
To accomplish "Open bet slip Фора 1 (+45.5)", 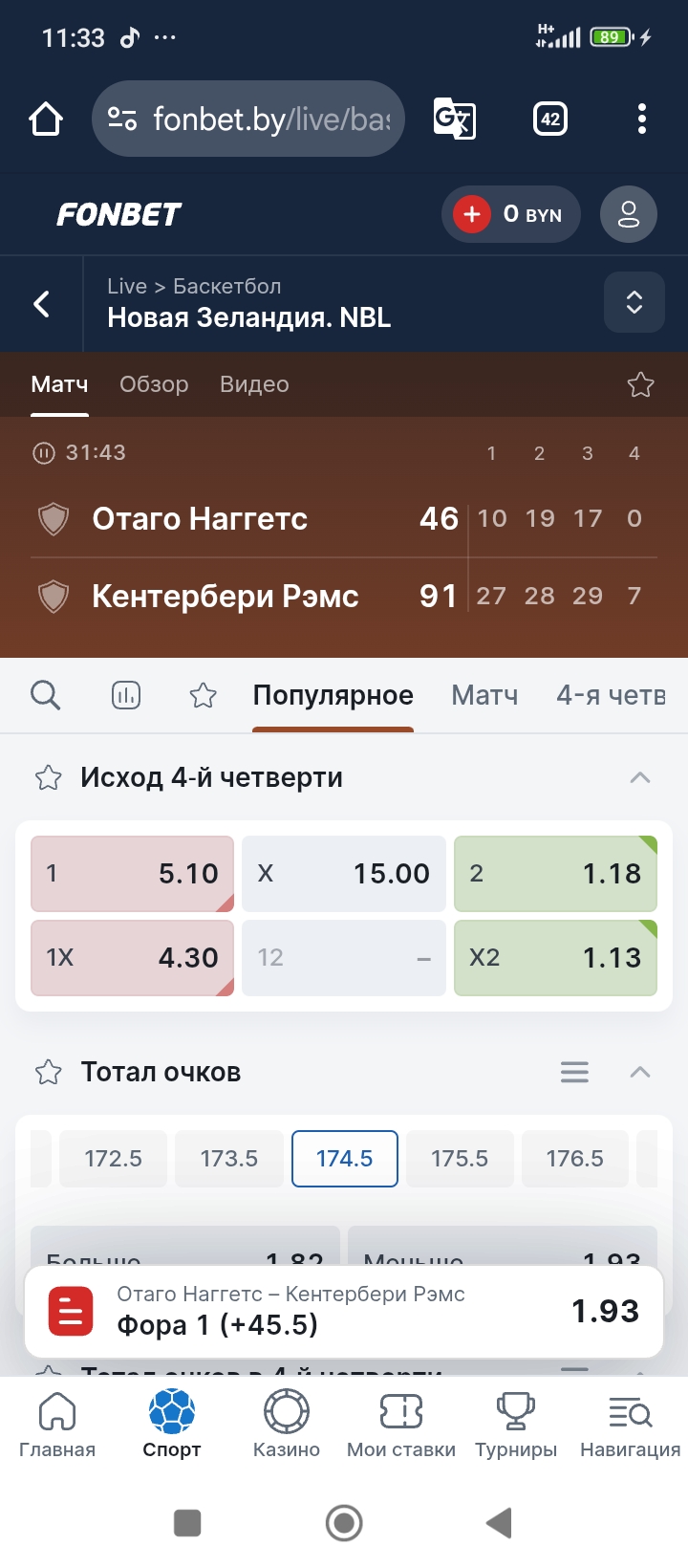I will [344, 1311].
